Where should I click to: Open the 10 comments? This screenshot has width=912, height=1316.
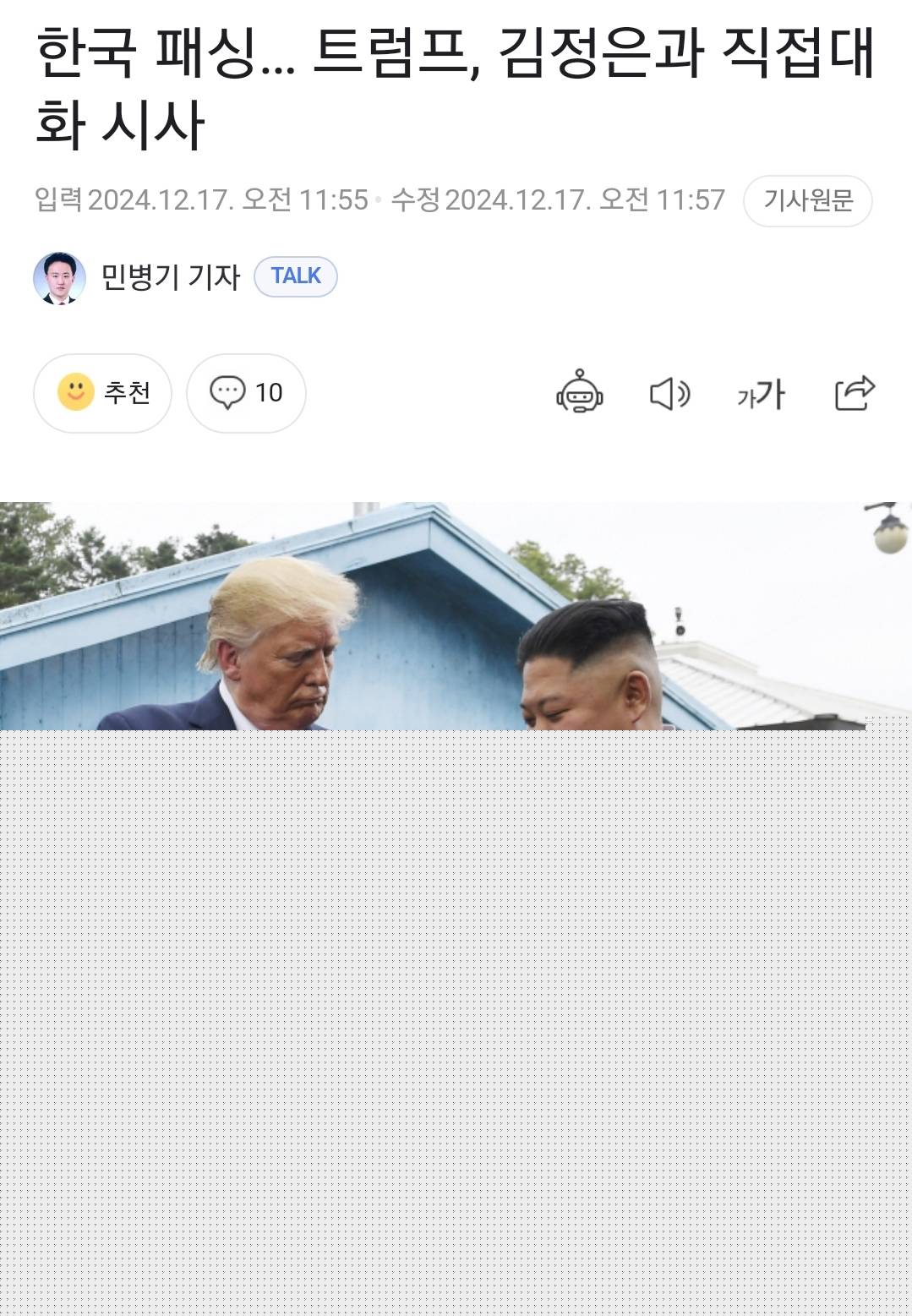[x=246, y=393]
